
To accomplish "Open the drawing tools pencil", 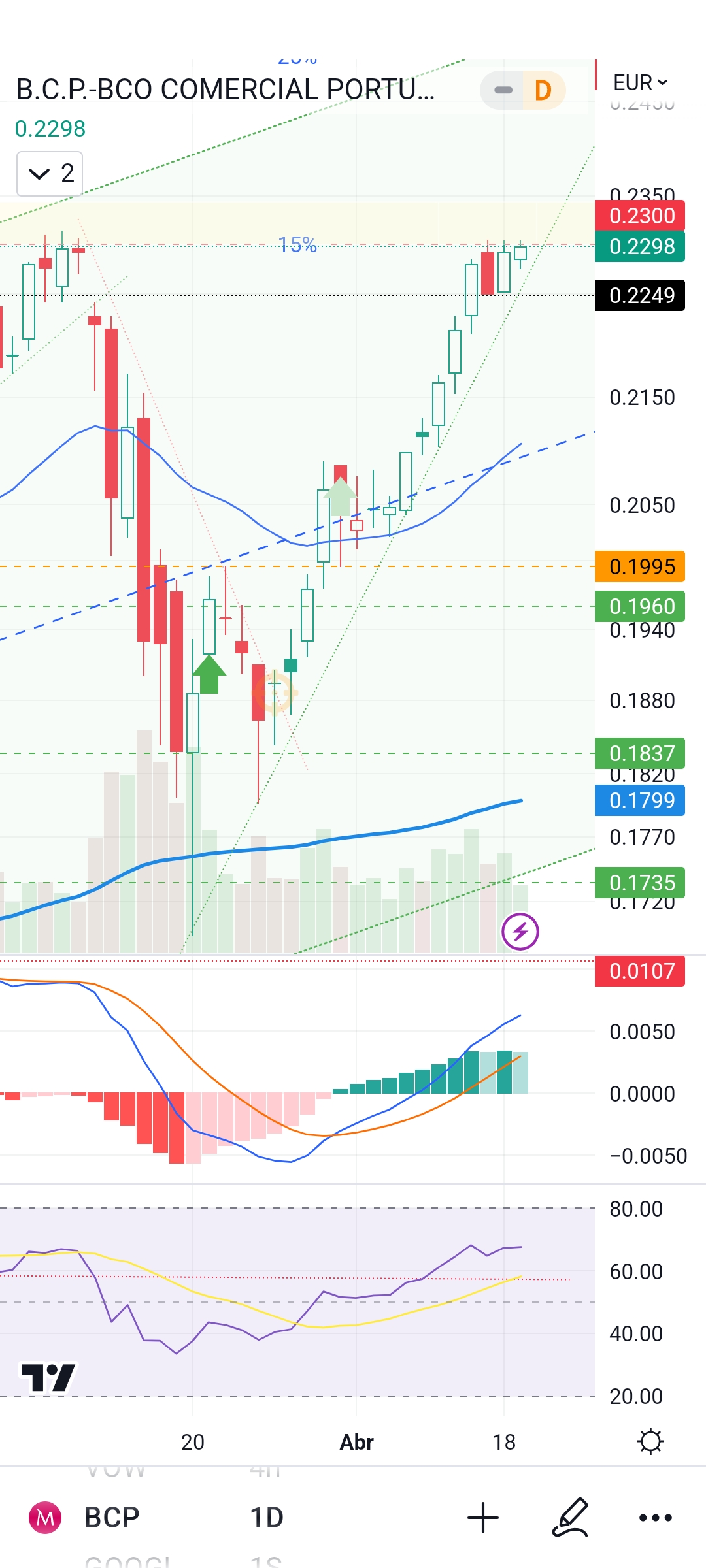I will tap(570, 1517).
